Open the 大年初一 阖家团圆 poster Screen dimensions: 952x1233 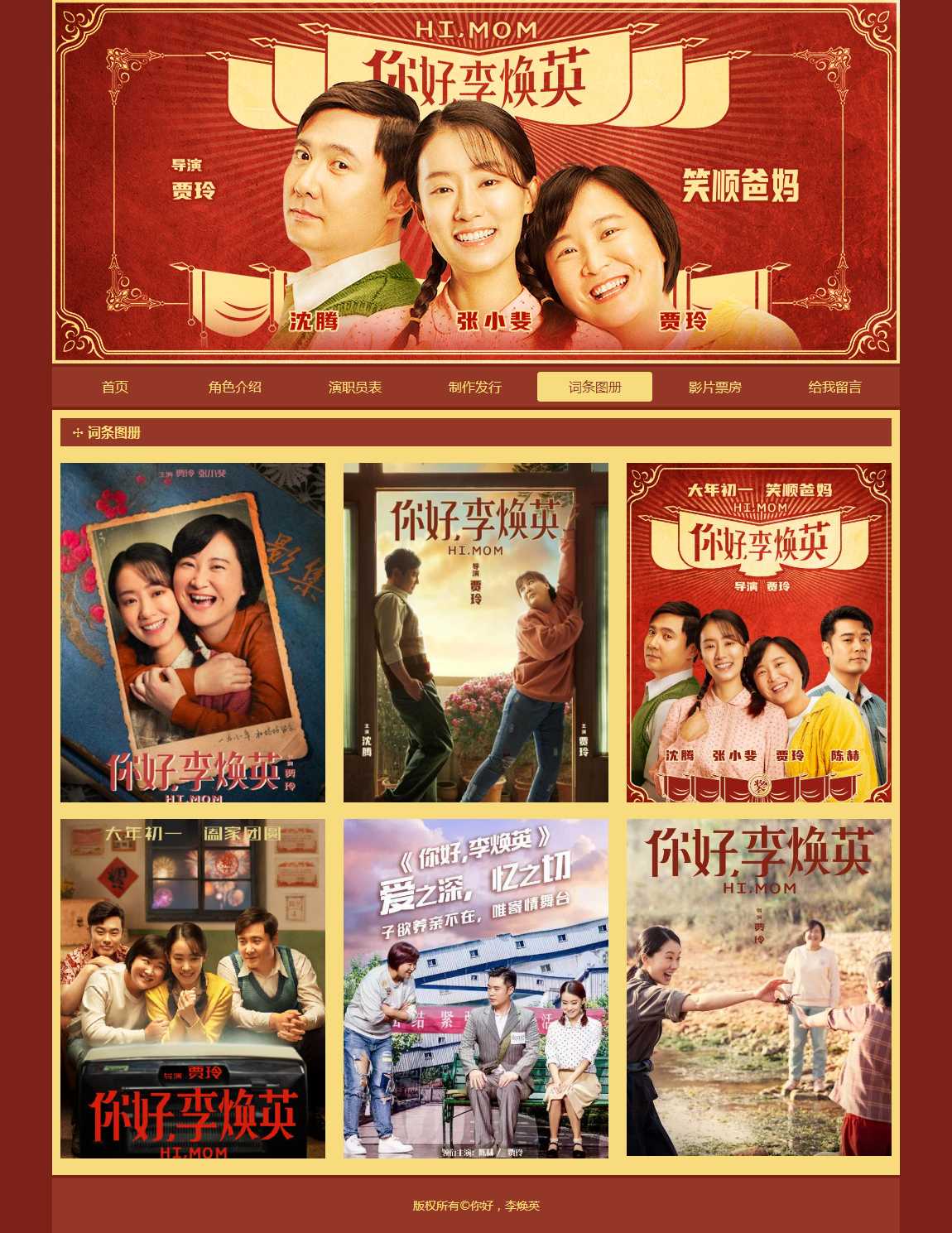coord(193,988)
